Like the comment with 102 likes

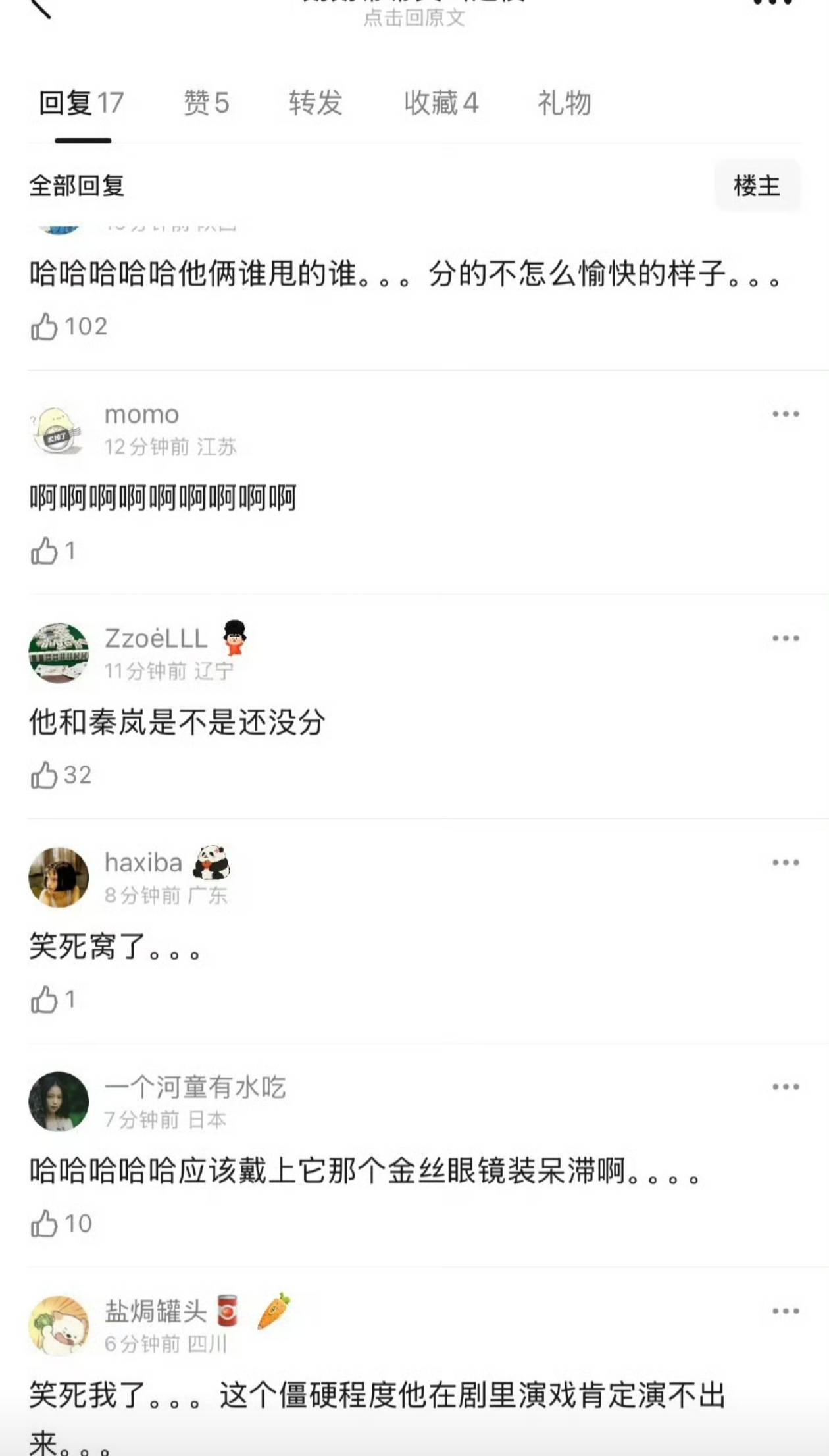(x=45, y=326)
